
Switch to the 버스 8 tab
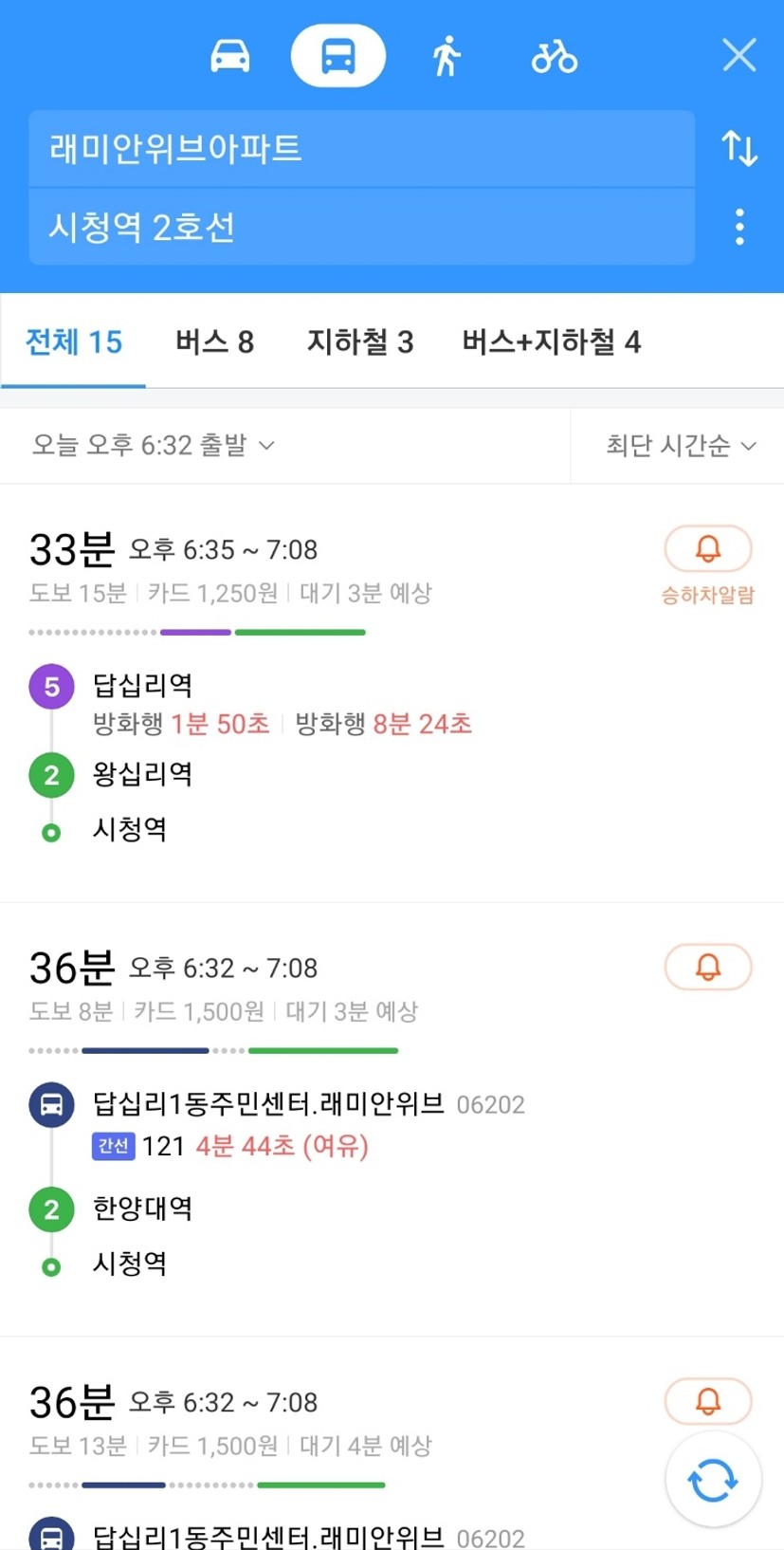coord(215,341)
